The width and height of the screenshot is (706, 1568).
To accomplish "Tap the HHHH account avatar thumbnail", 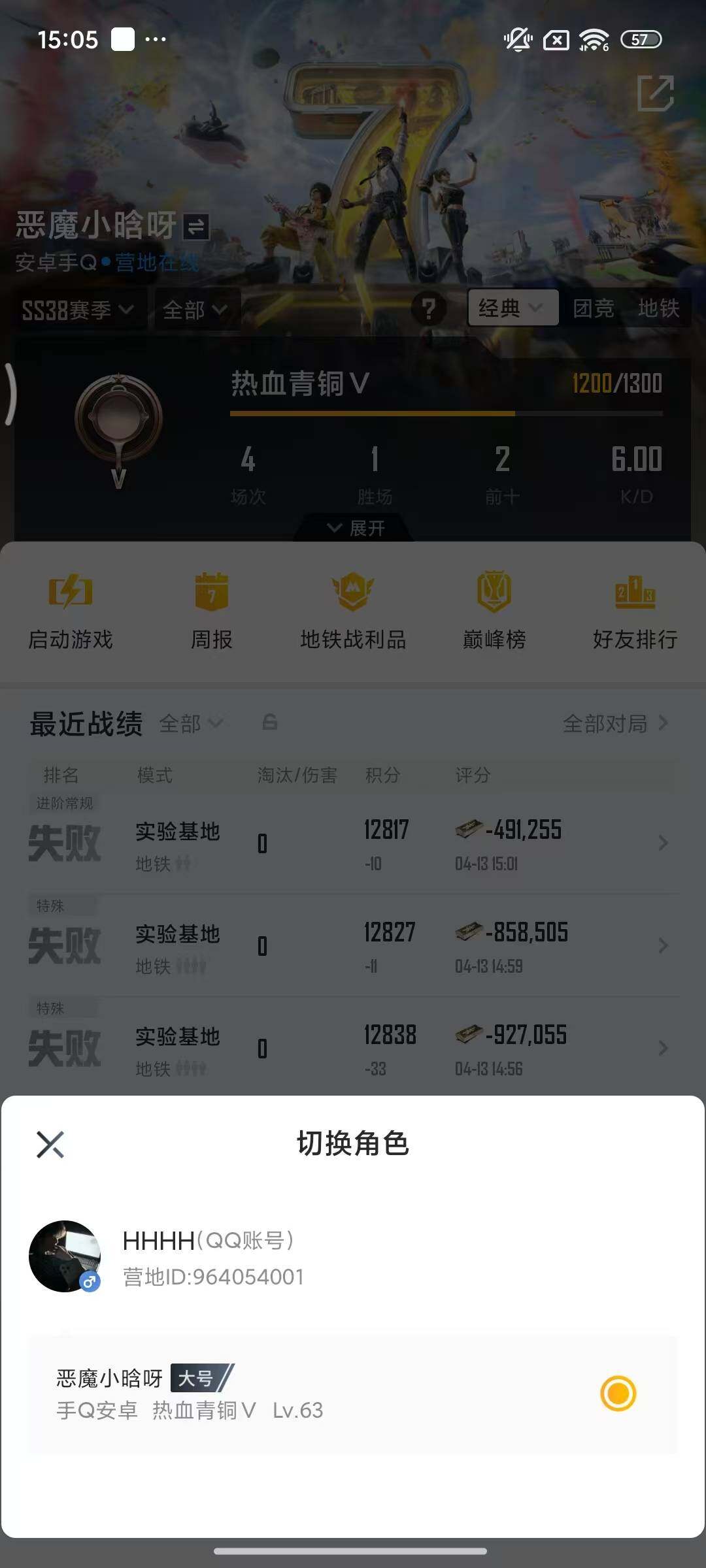I will pyautogui.click(x=67, y=1255).
